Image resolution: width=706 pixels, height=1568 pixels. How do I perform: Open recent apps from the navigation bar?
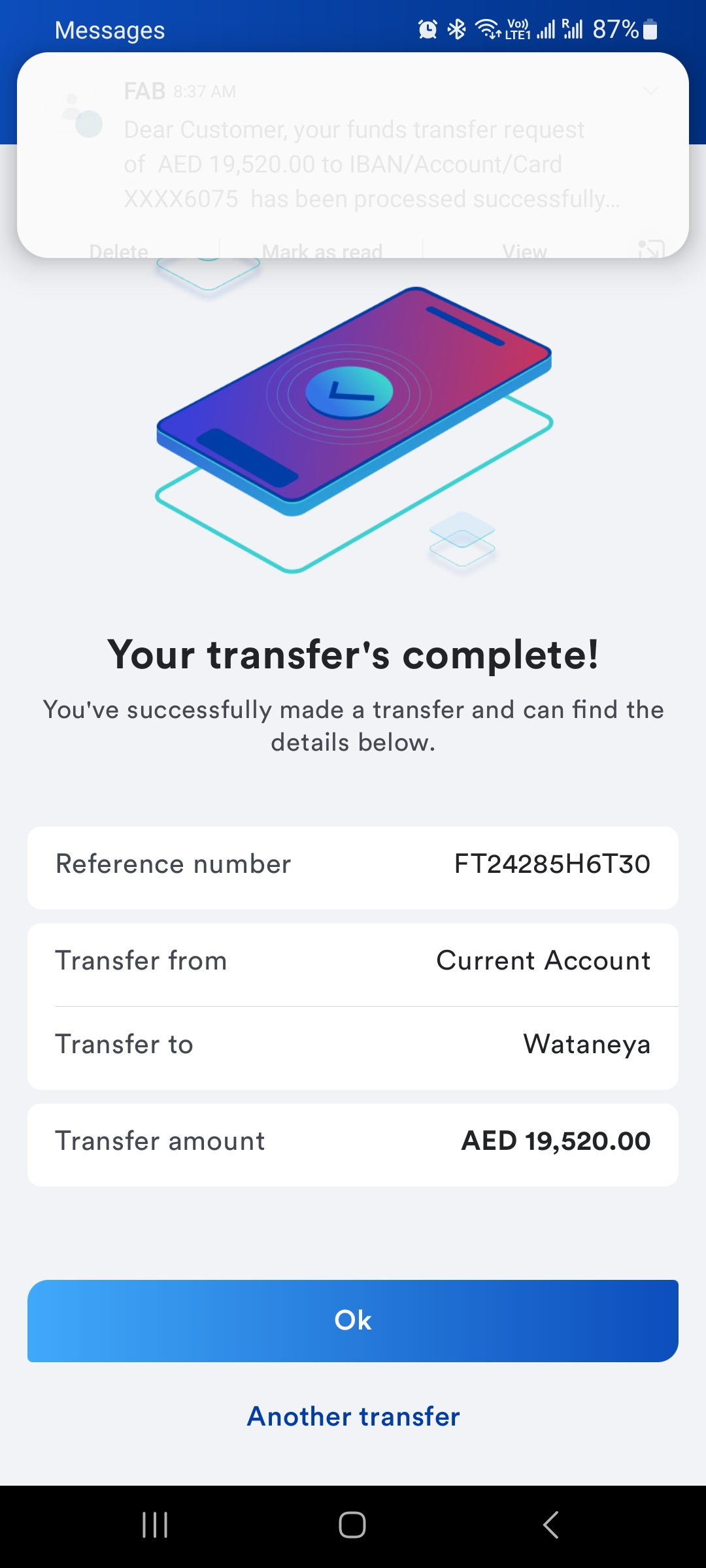click(155, 1525)
